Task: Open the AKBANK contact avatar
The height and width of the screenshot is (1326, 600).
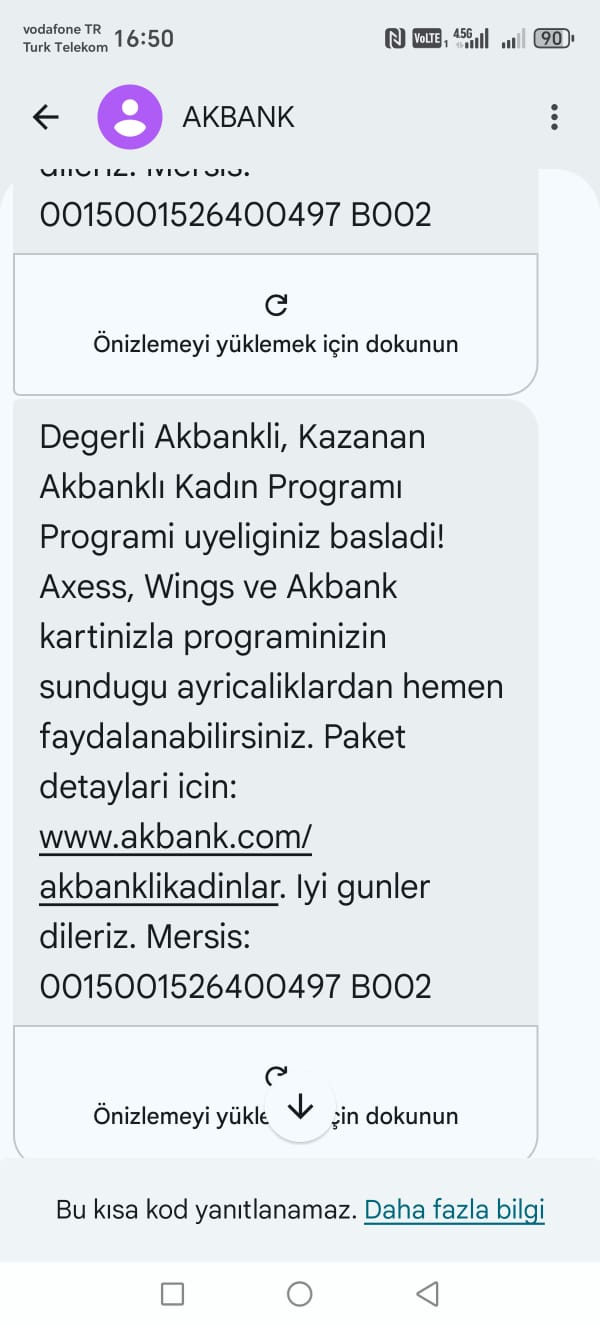Action: tap(129, 117)
